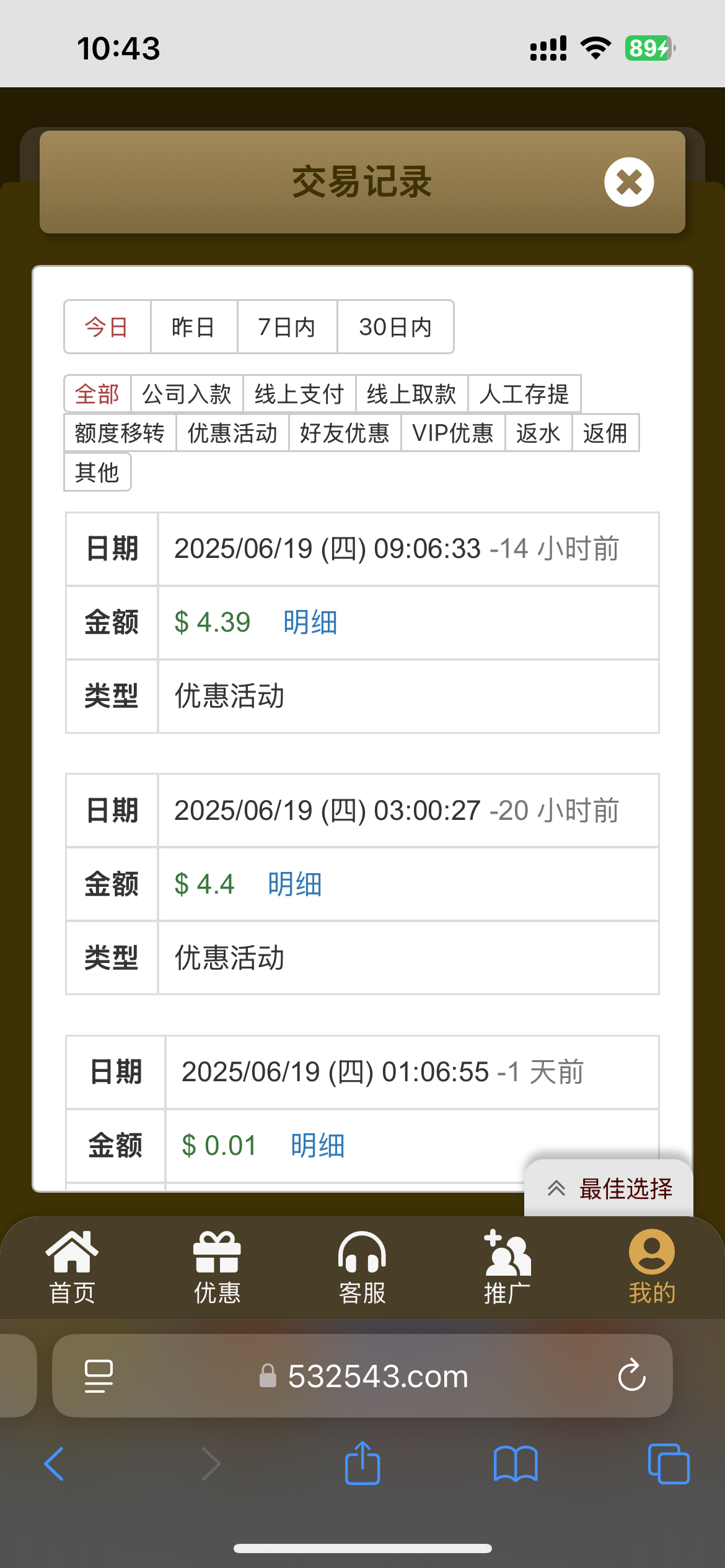Filter by VIP优惠
Viewport: 725px width, 1568px height.
(453, 433)
